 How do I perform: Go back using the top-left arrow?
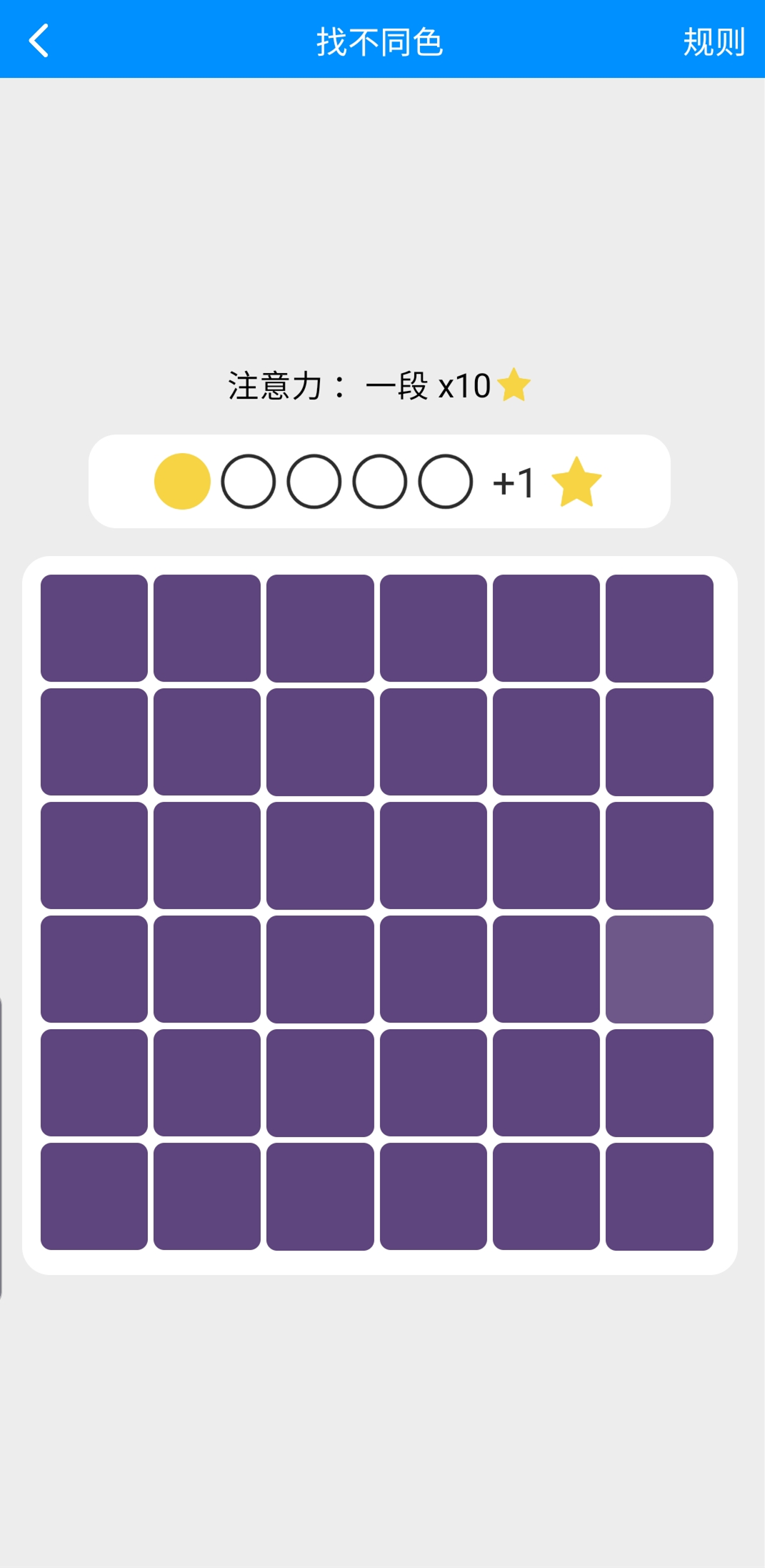(x=39, y=41)
